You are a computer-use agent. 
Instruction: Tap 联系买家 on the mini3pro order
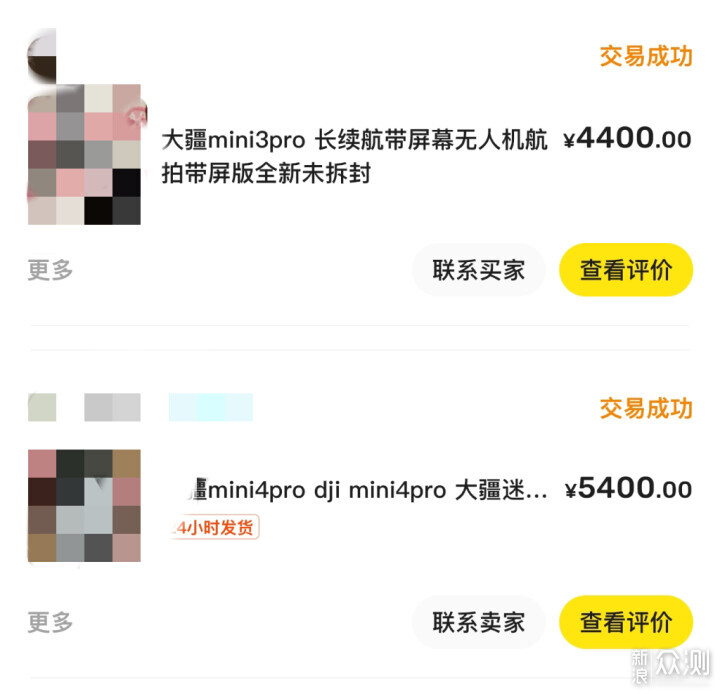point(478,270)
